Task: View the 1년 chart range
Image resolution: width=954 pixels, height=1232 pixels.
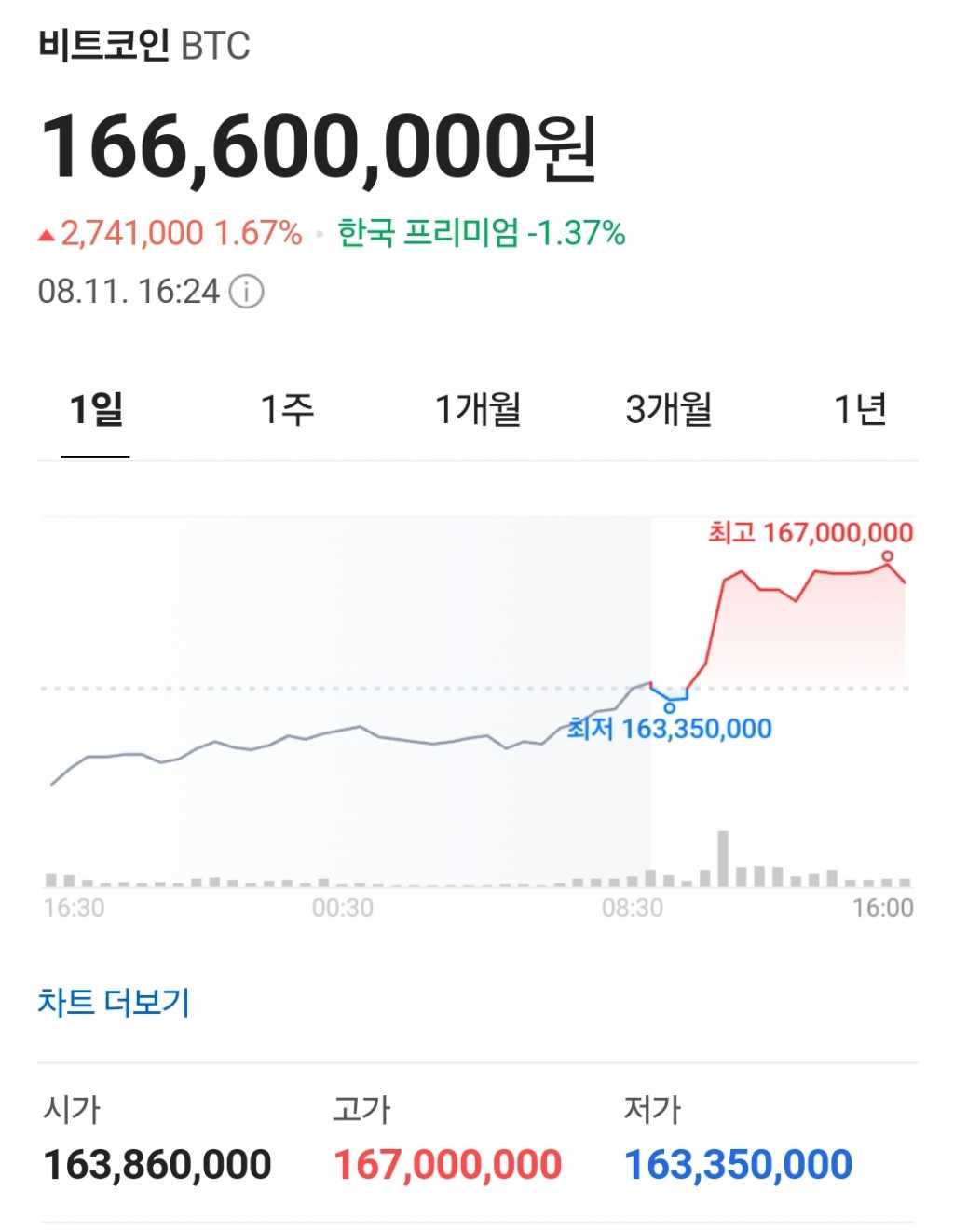Action: [x=859, y=409]
